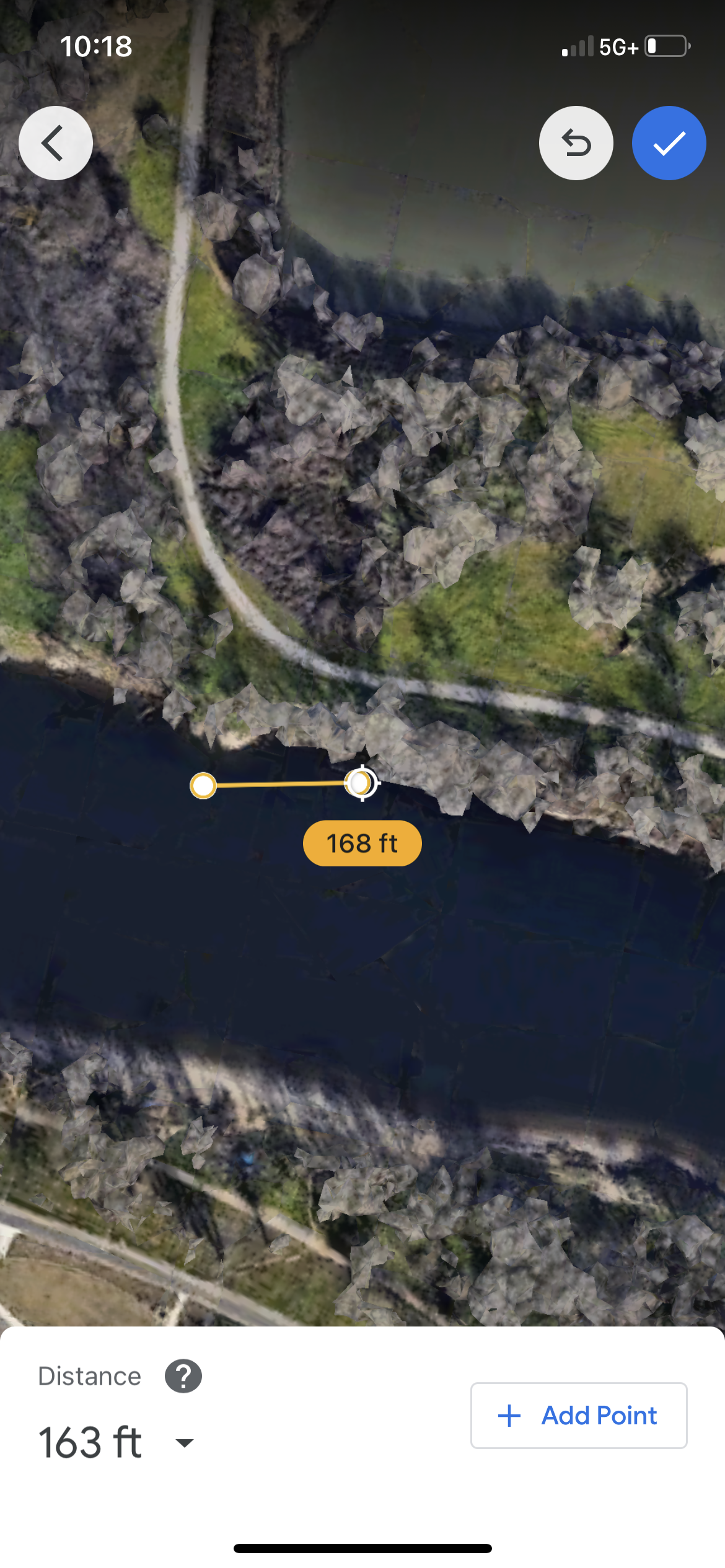
Task: Undo the last measurement point
Action: click(576, 143)
